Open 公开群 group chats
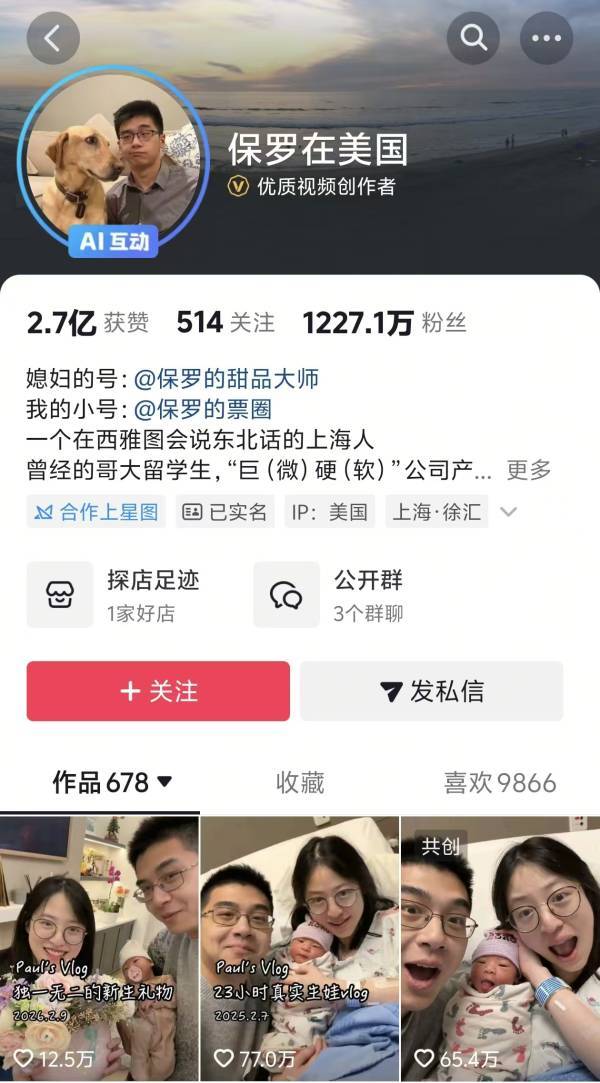This screenshot has height=1083, width=600. [340, 595]
